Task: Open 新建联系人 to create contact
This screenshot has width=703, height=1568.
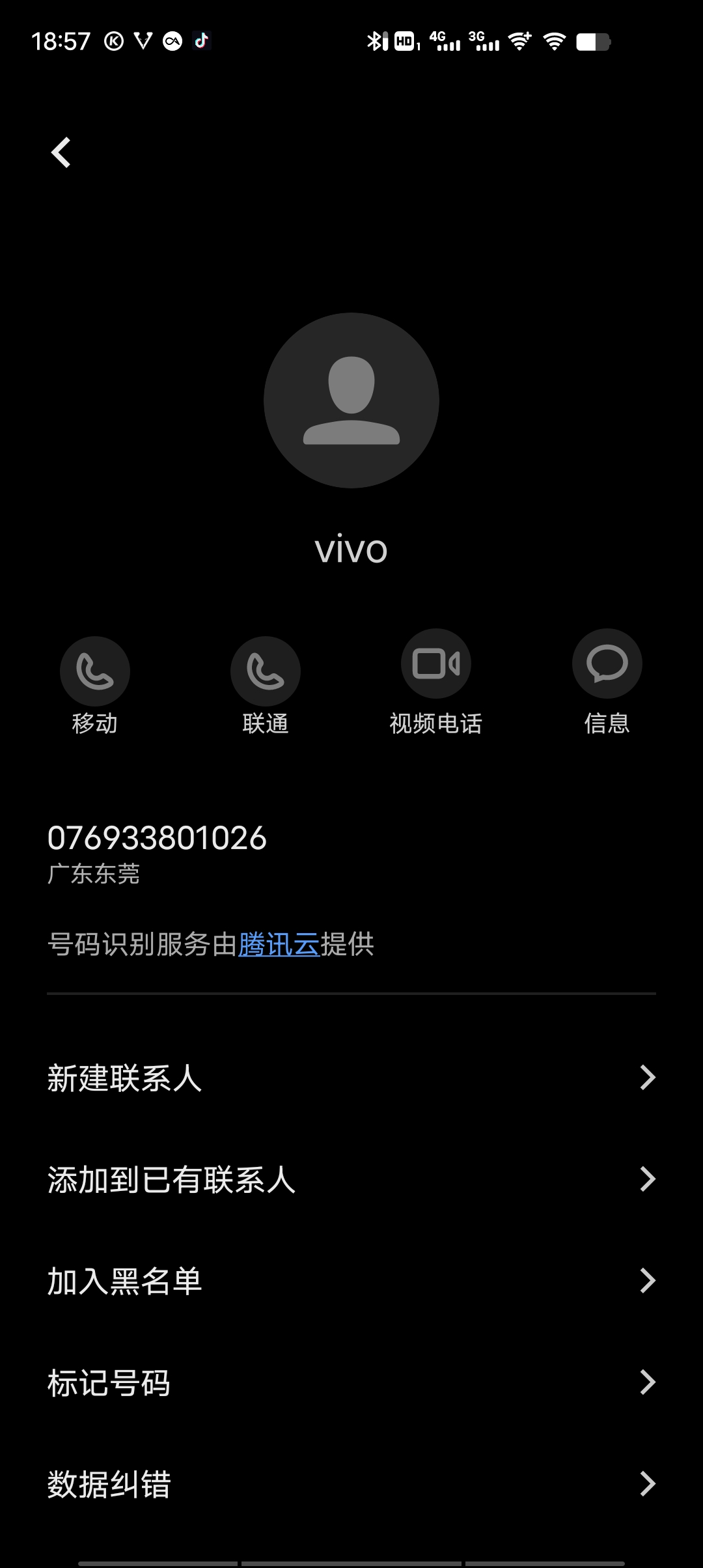Action: coord(351,1078)
